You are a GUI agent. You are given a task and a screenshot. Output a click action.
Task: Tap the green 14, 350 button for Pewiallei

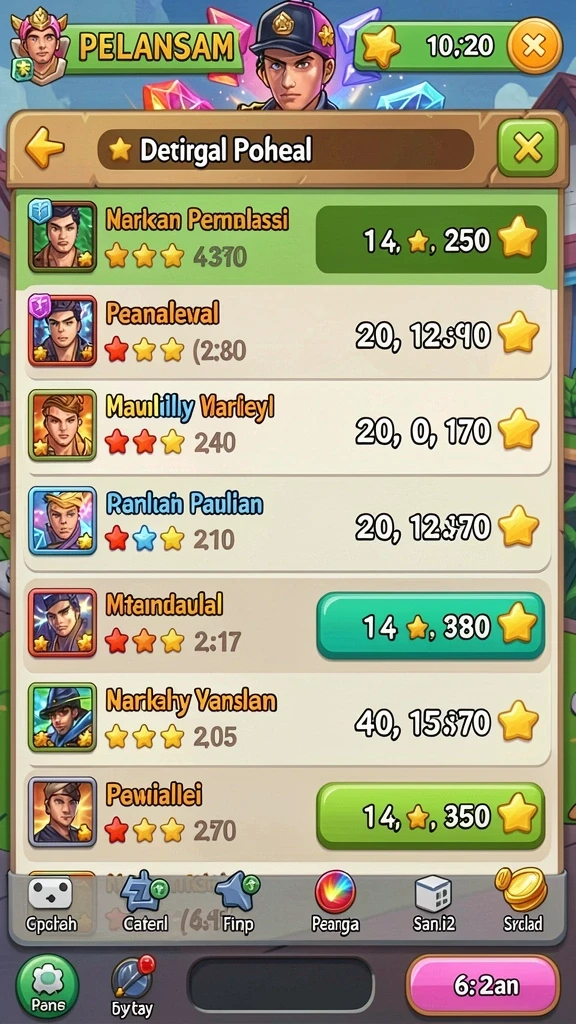tap(431, 816)
